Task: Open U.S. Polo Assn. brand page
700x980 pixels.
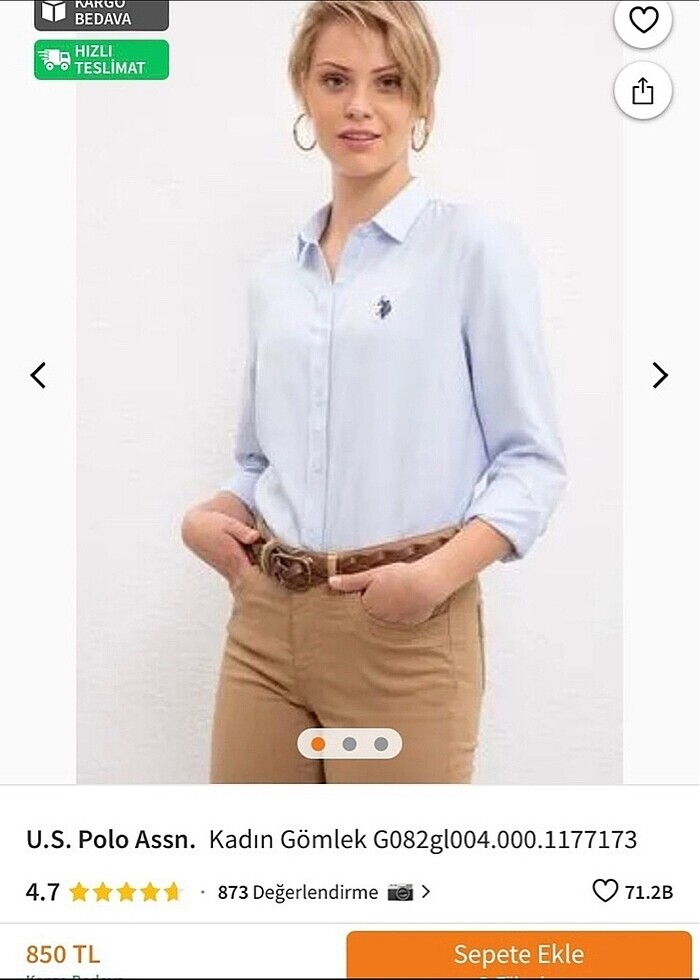Action: tap(110, 839)
